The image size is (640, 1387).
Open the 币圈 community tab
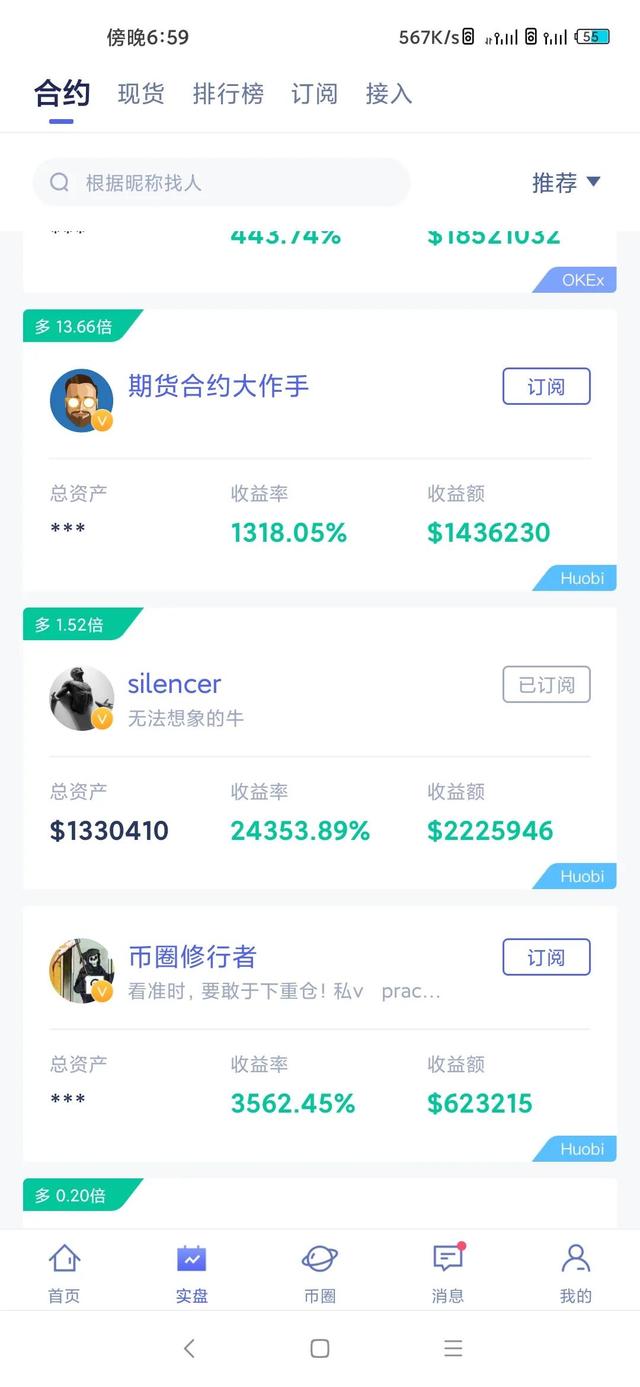point(320,1272)
